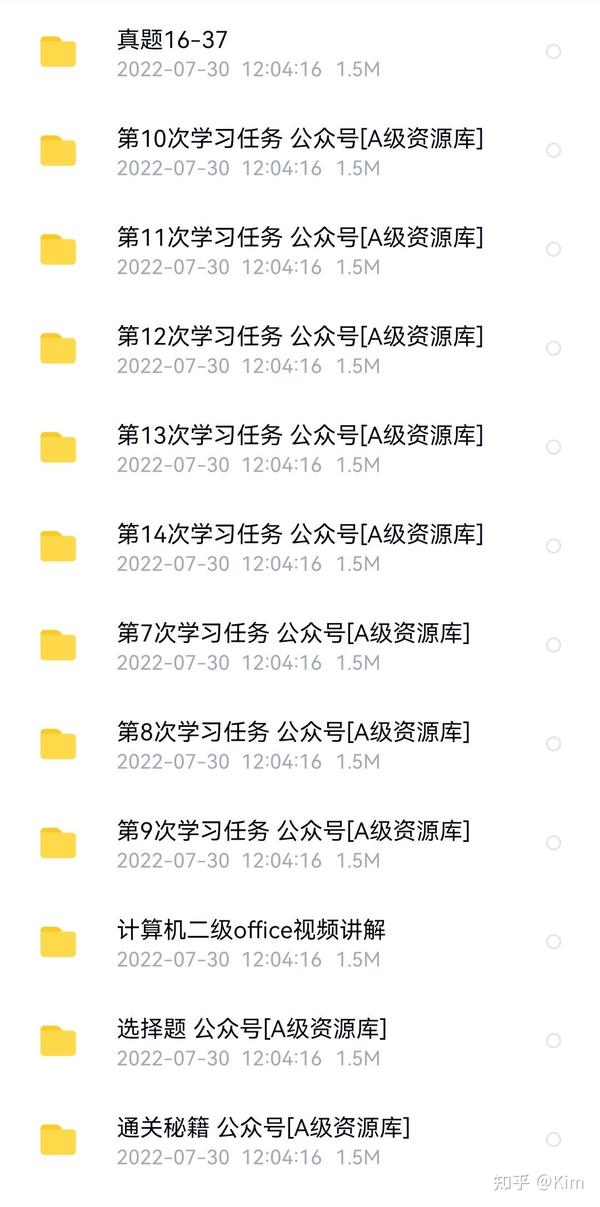
Task: Open the 真题16-37 folder
Action: tap(300, 52)
